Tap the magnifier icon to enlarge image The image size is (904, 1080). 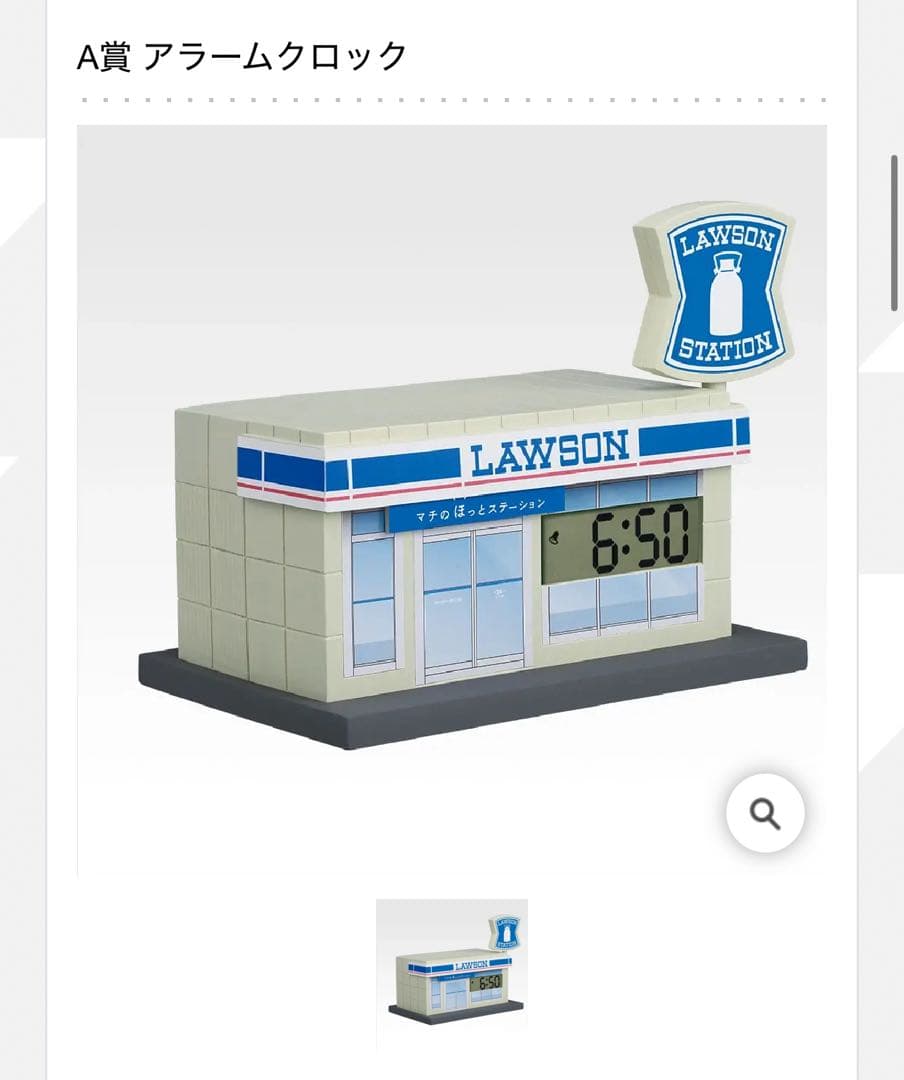pos(765,814)
